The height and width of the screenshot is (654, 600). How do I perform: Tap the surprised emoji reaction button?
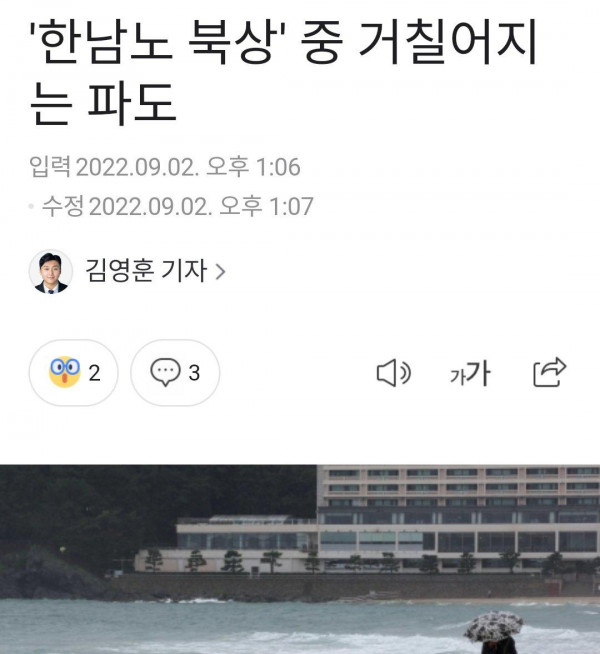pyautogui.click(x=74, y=373)
